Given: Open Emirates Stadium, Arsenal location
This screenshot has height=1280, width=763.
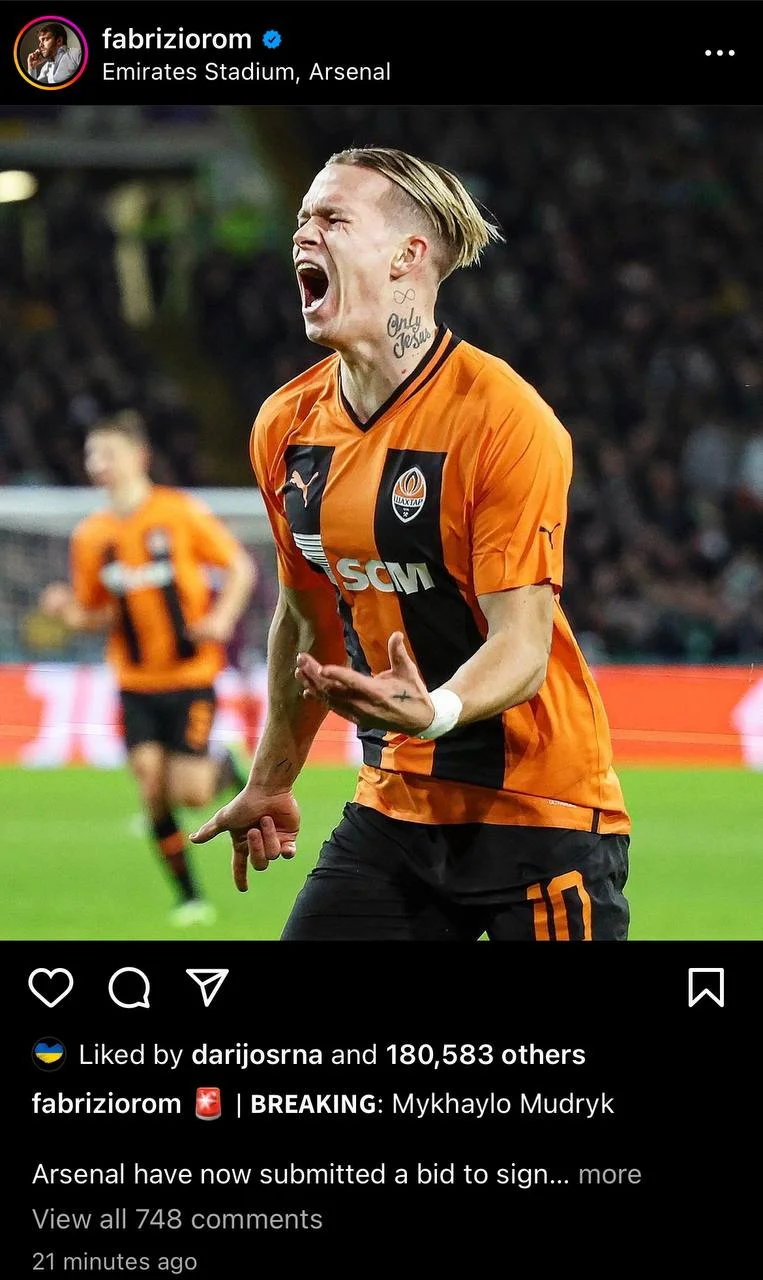Looking at the screenshot, I should point(246,72).
